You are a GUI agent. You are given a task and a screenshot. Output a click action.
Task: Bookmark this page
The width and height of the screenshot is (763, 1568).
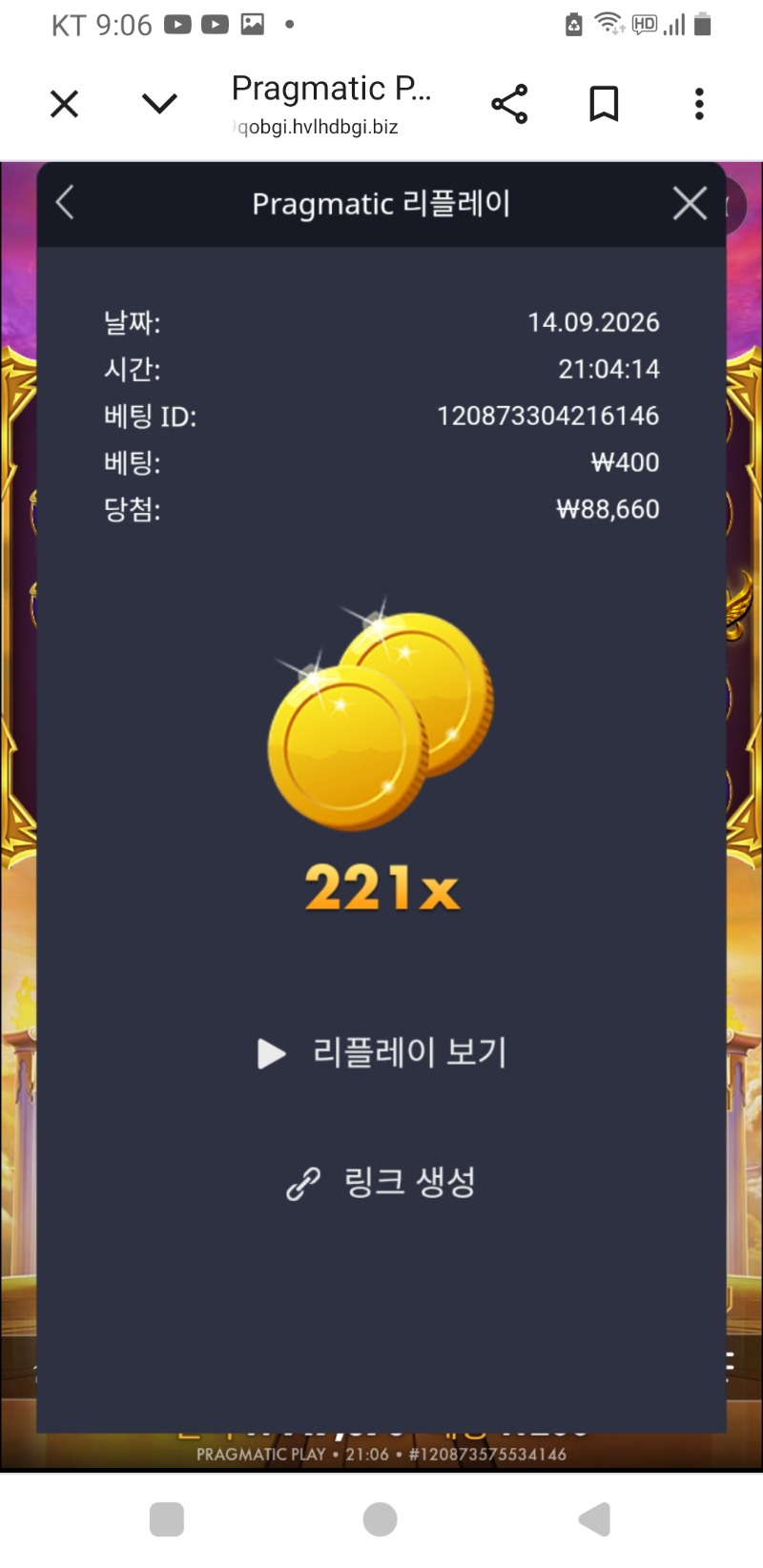click(604, 104)
